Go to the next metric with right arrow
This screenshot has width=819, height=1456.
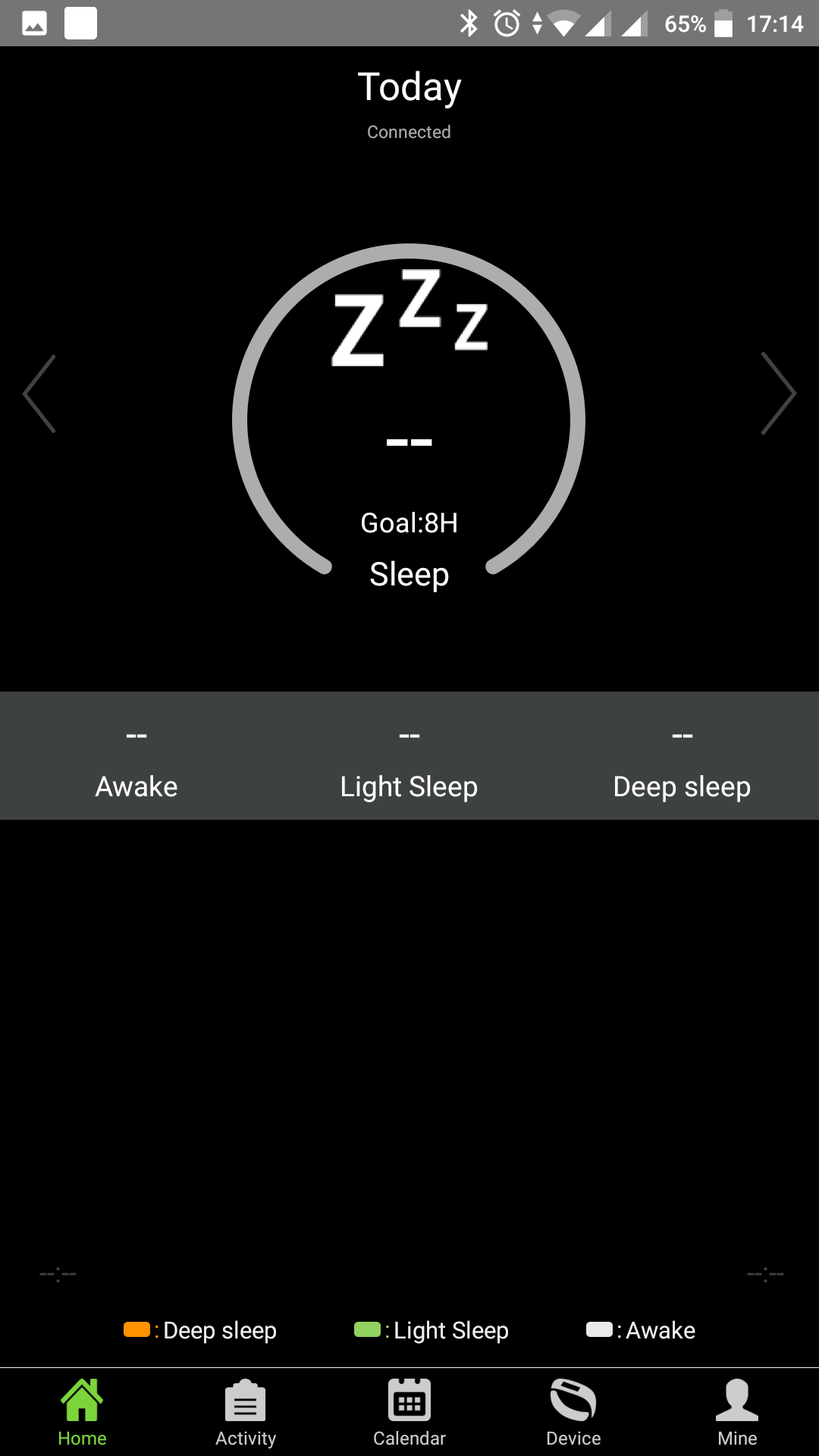point(779,394)
